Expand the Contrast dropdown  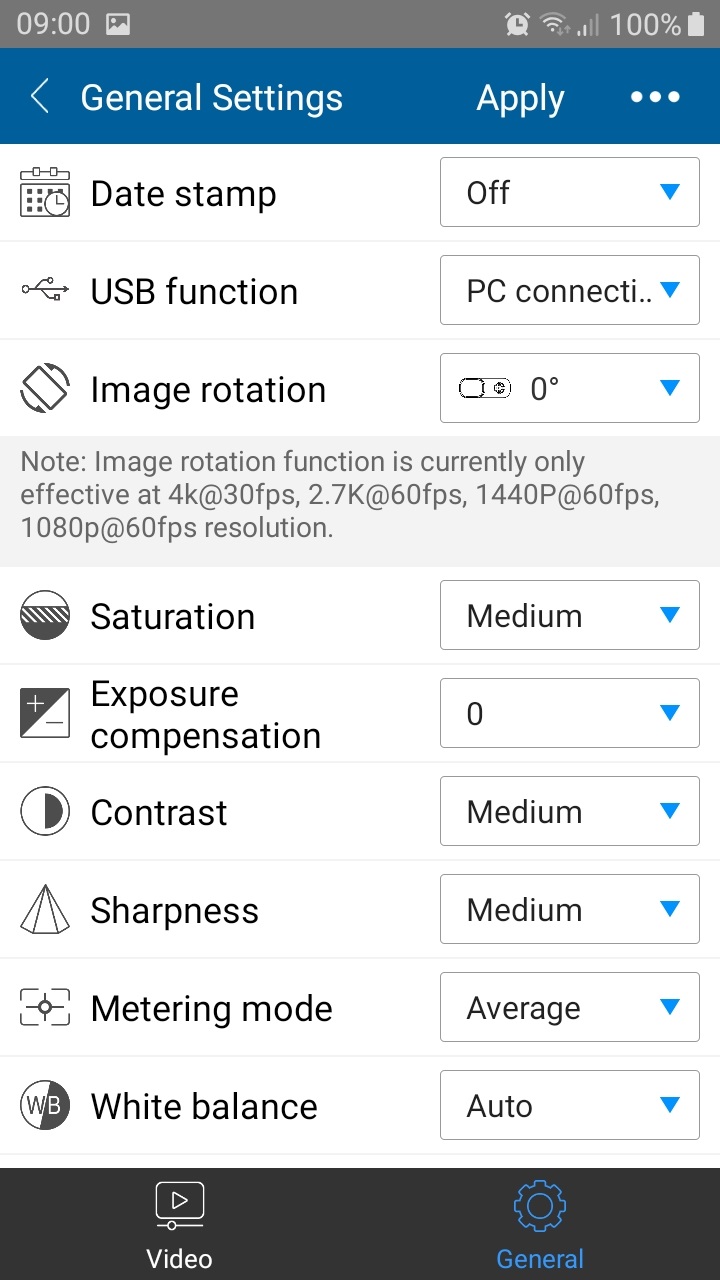click(x=569, y=811)
